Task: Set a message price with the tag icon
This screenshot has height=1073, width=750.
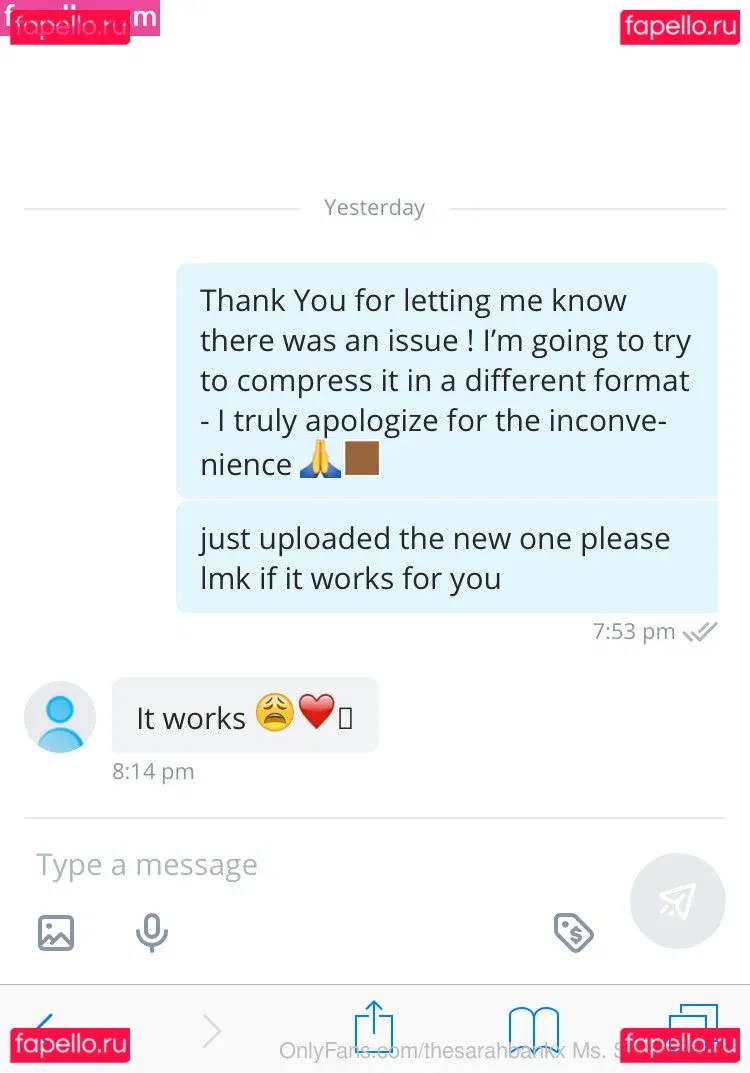Action: (x=574, y=932)
